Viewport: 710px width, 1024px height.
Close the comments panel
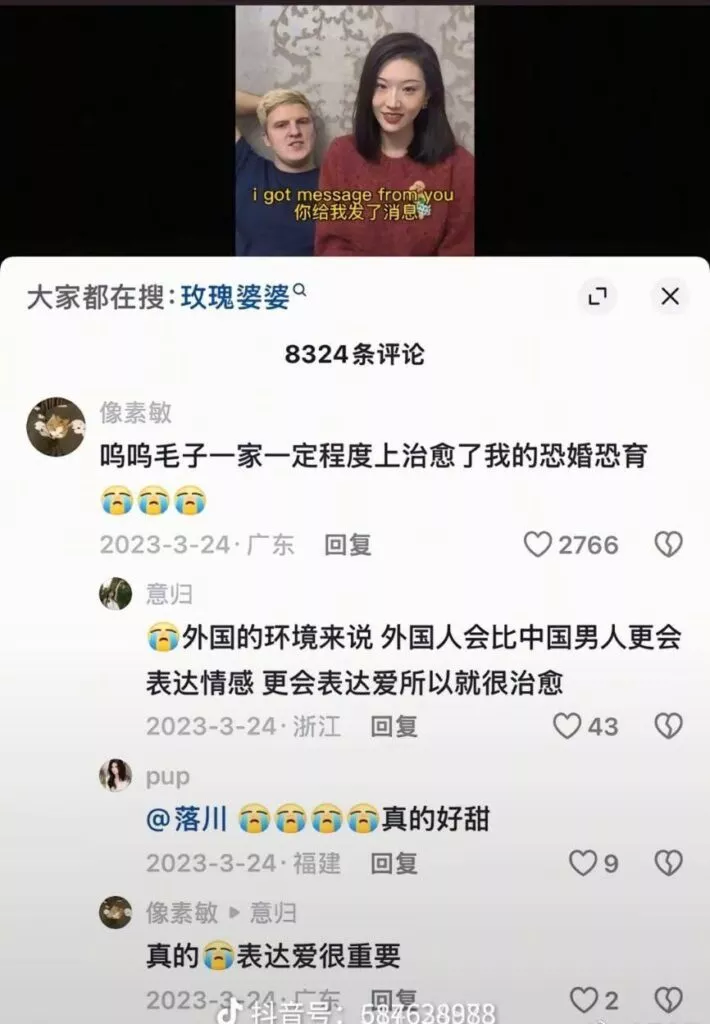[670, 296]
